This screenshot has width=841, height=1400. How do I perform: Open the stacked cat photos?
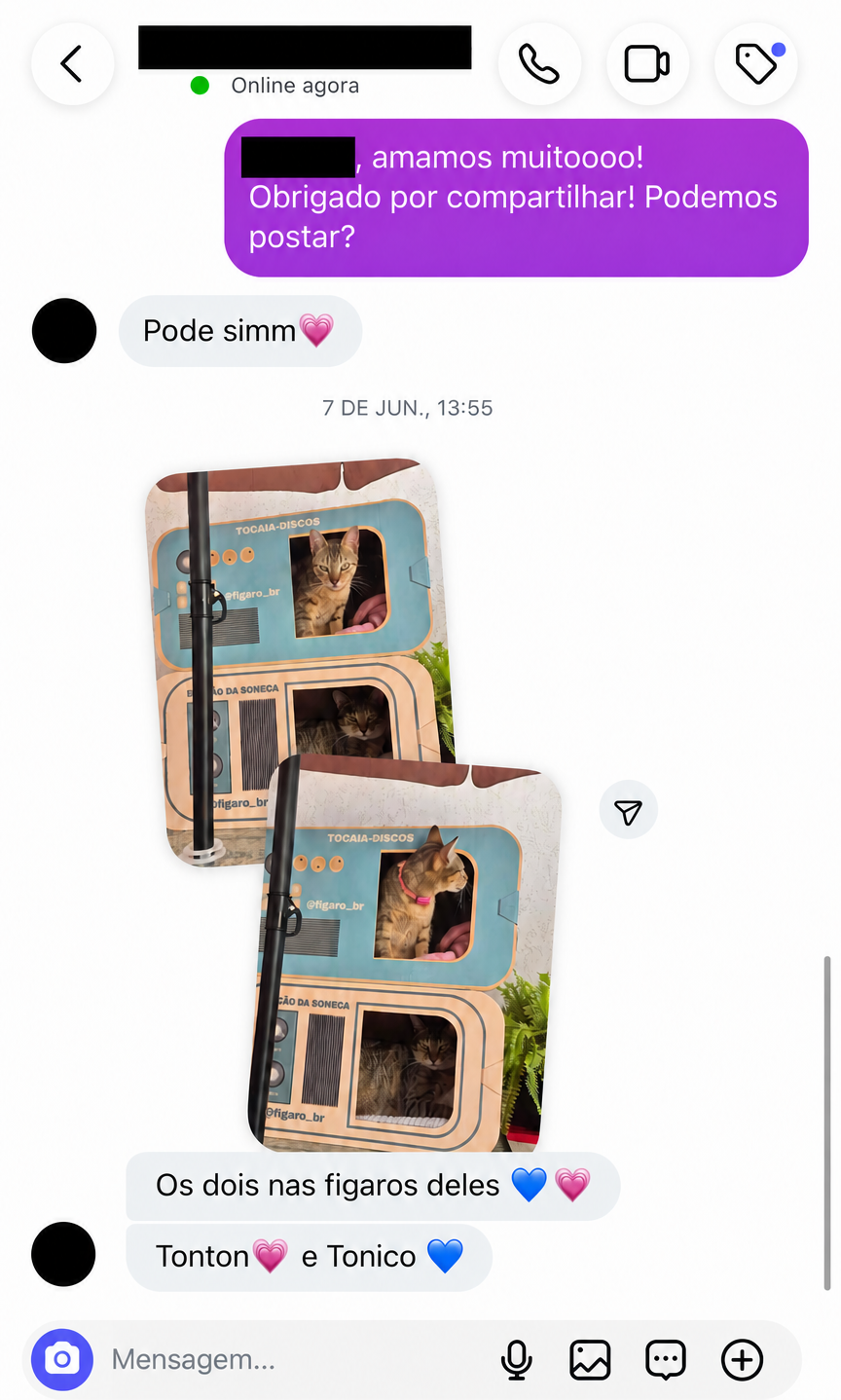[x=353, y=804]
